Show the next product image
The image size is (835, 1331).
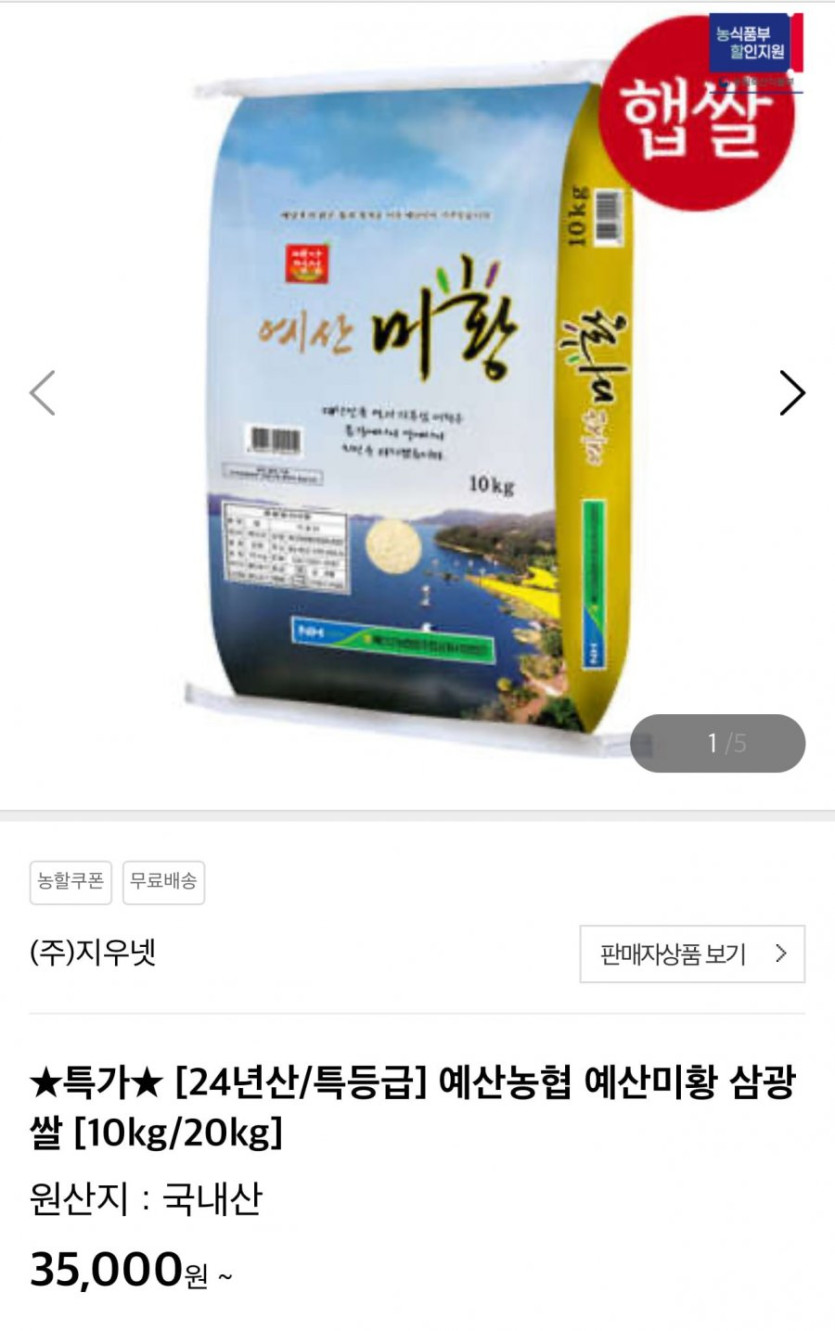coord(792,393)
